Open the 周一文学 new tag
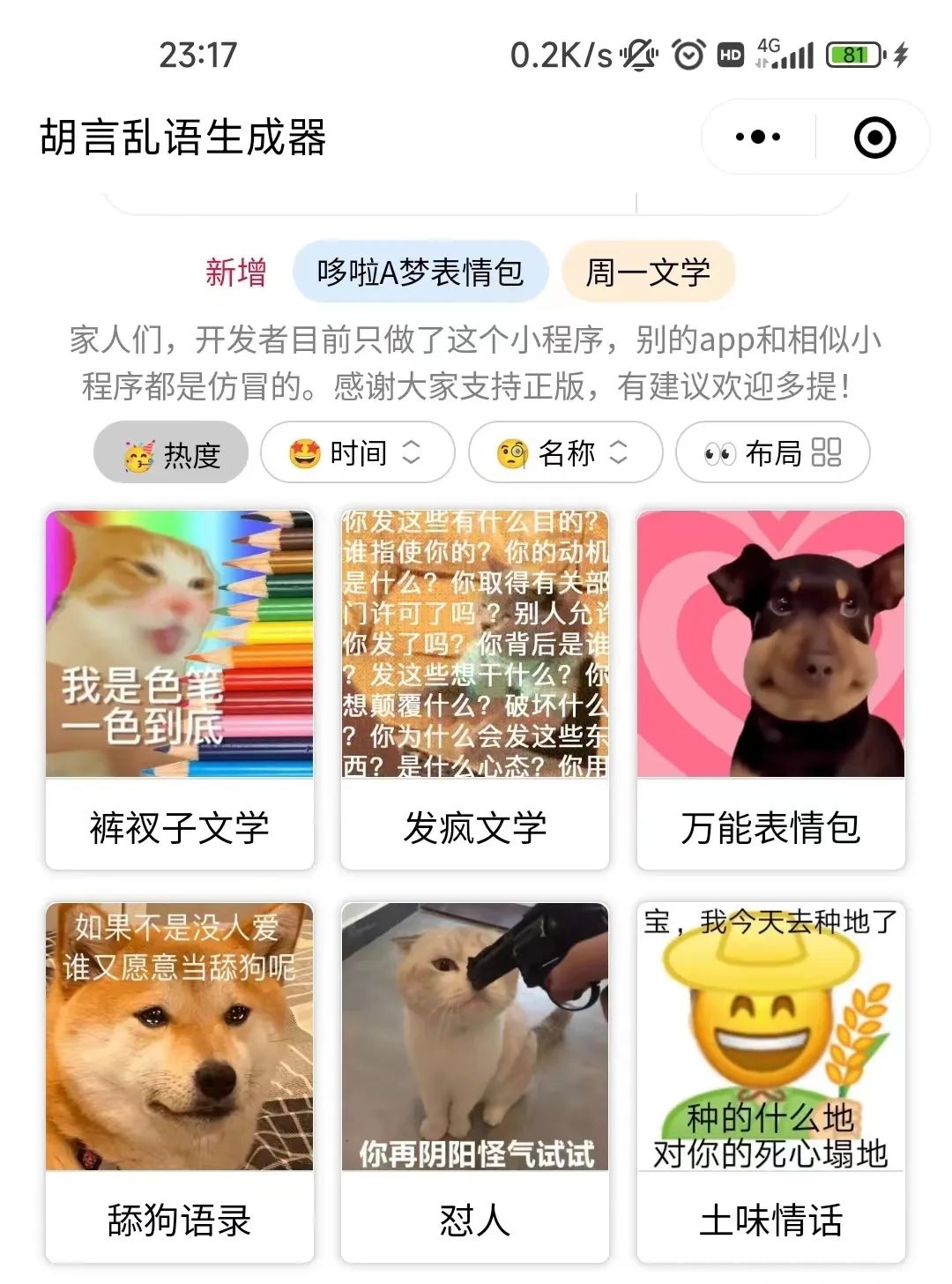 click(x=648, y=272)
